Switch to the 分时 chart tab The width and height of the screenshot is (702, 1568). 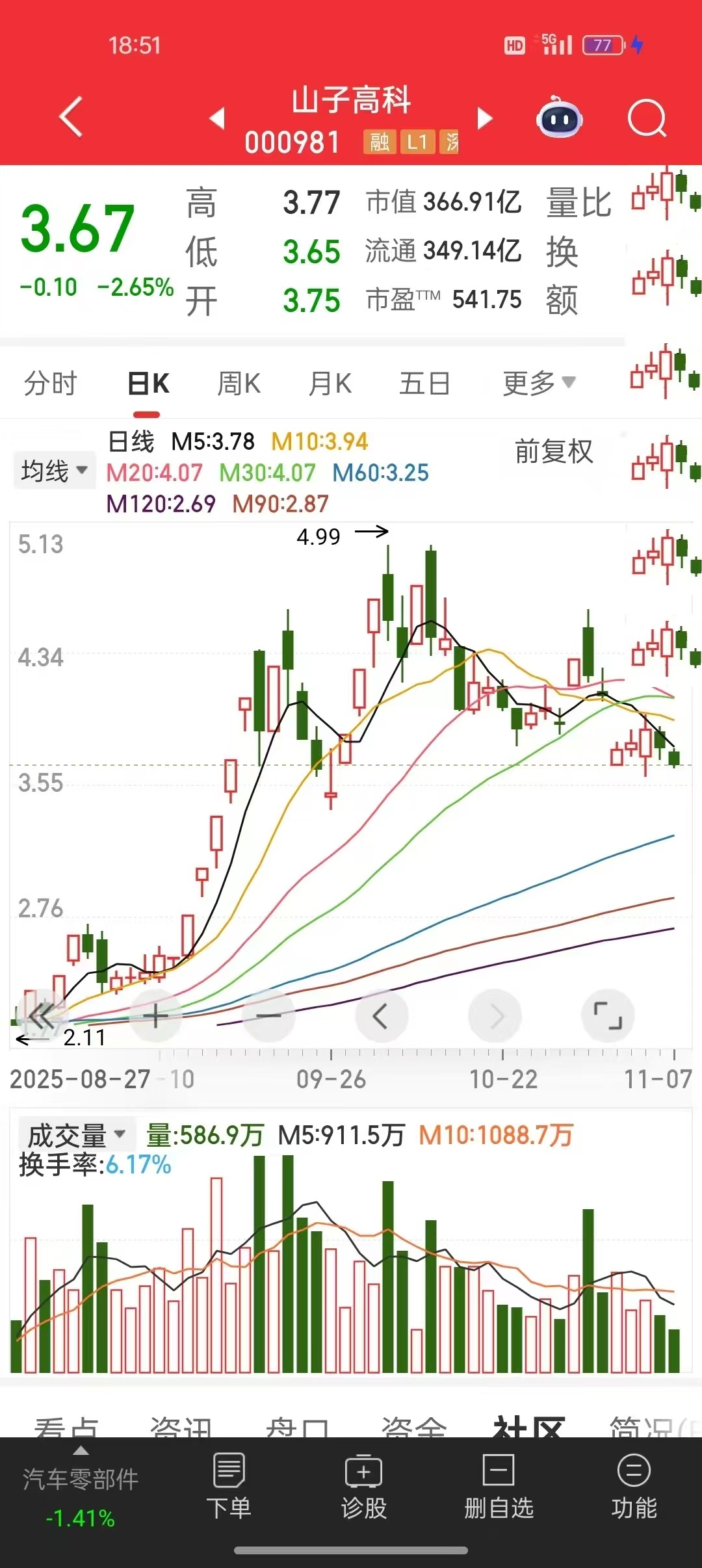tap(51, 384)
